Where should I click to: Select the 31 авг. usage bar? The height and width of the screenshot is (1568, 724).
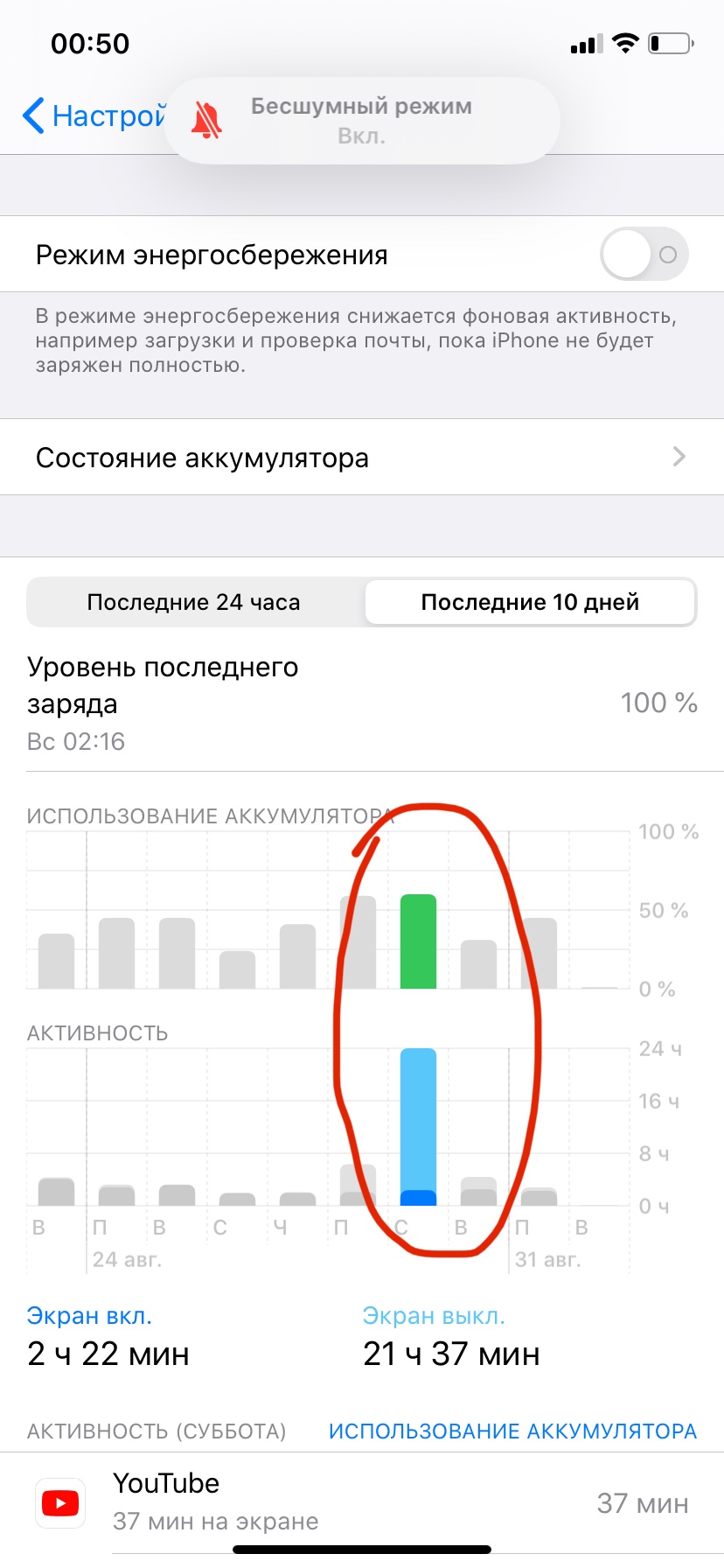(539, 954)
